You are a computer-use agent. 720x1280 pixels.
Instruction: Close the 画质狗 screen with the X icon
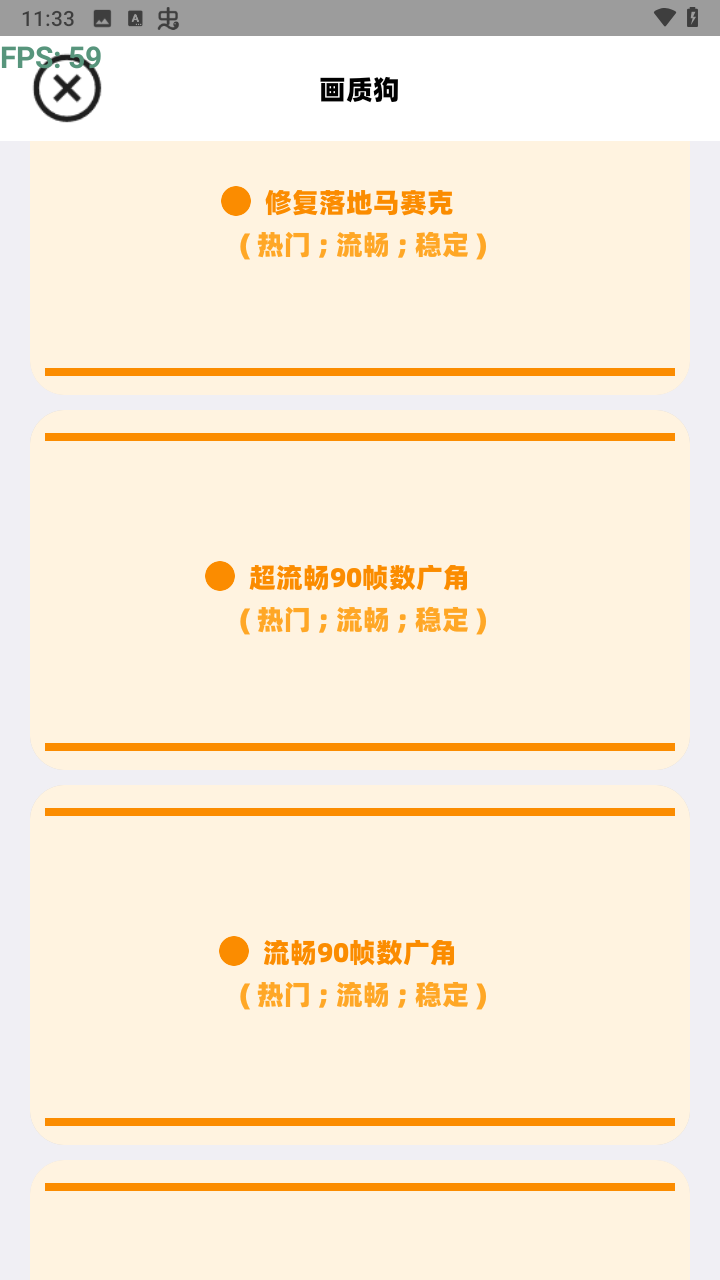67,89
